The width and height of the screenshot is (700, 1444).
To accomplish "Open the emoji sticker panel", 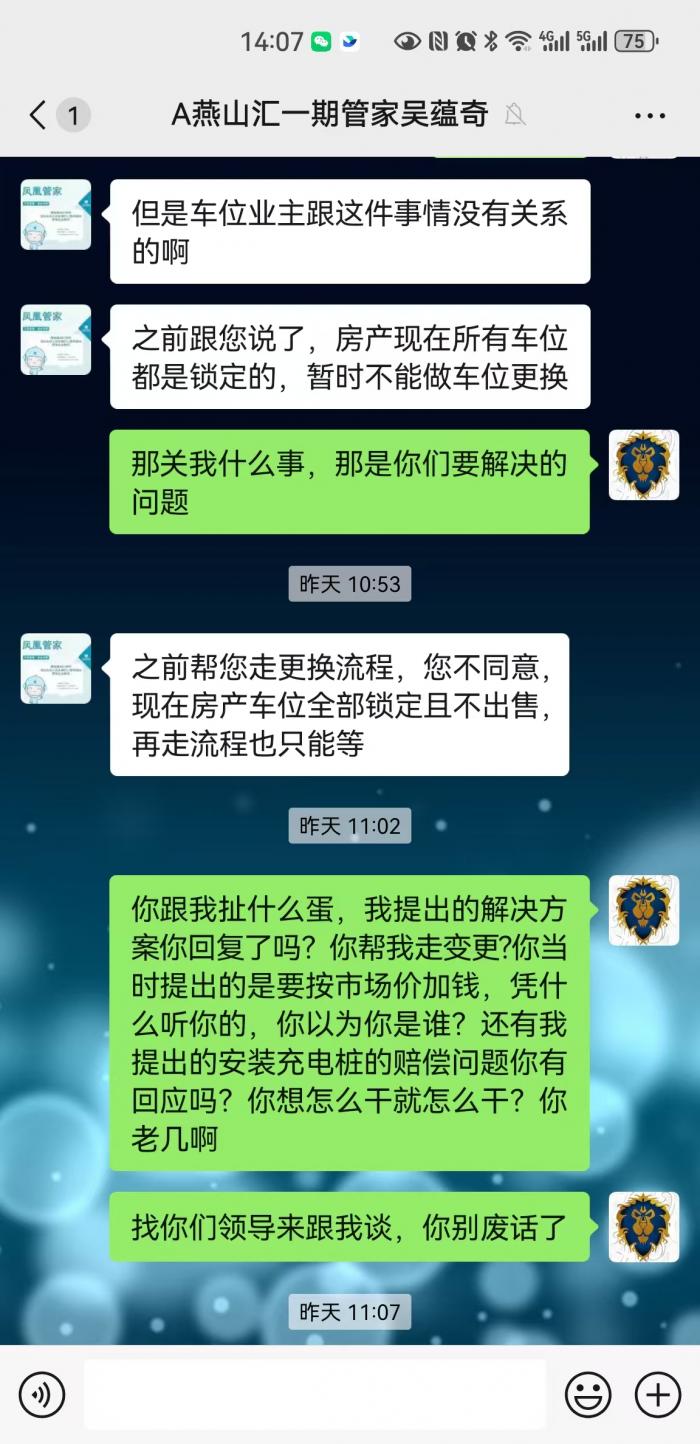I will click(589, 1394).
